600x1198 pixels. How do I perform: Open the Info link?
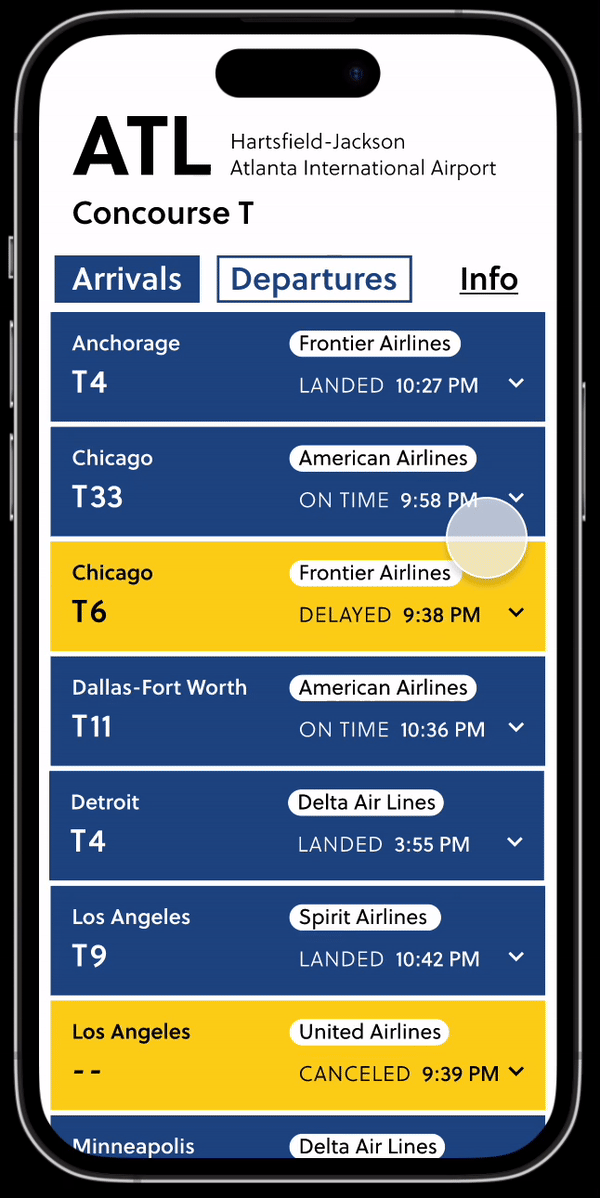489,280
